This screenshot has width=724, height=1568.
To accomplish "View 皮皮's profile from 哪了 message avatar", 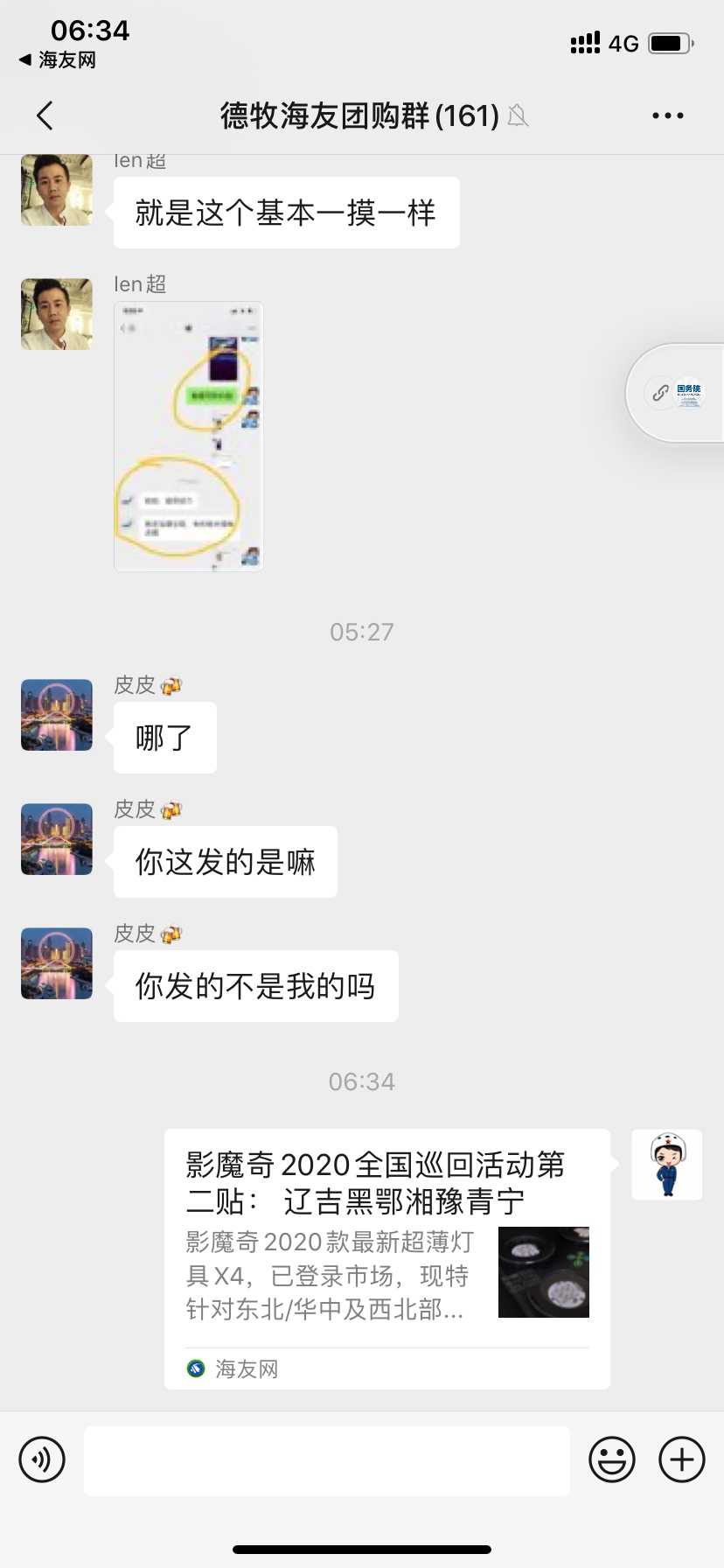I will tap(57, 715).
